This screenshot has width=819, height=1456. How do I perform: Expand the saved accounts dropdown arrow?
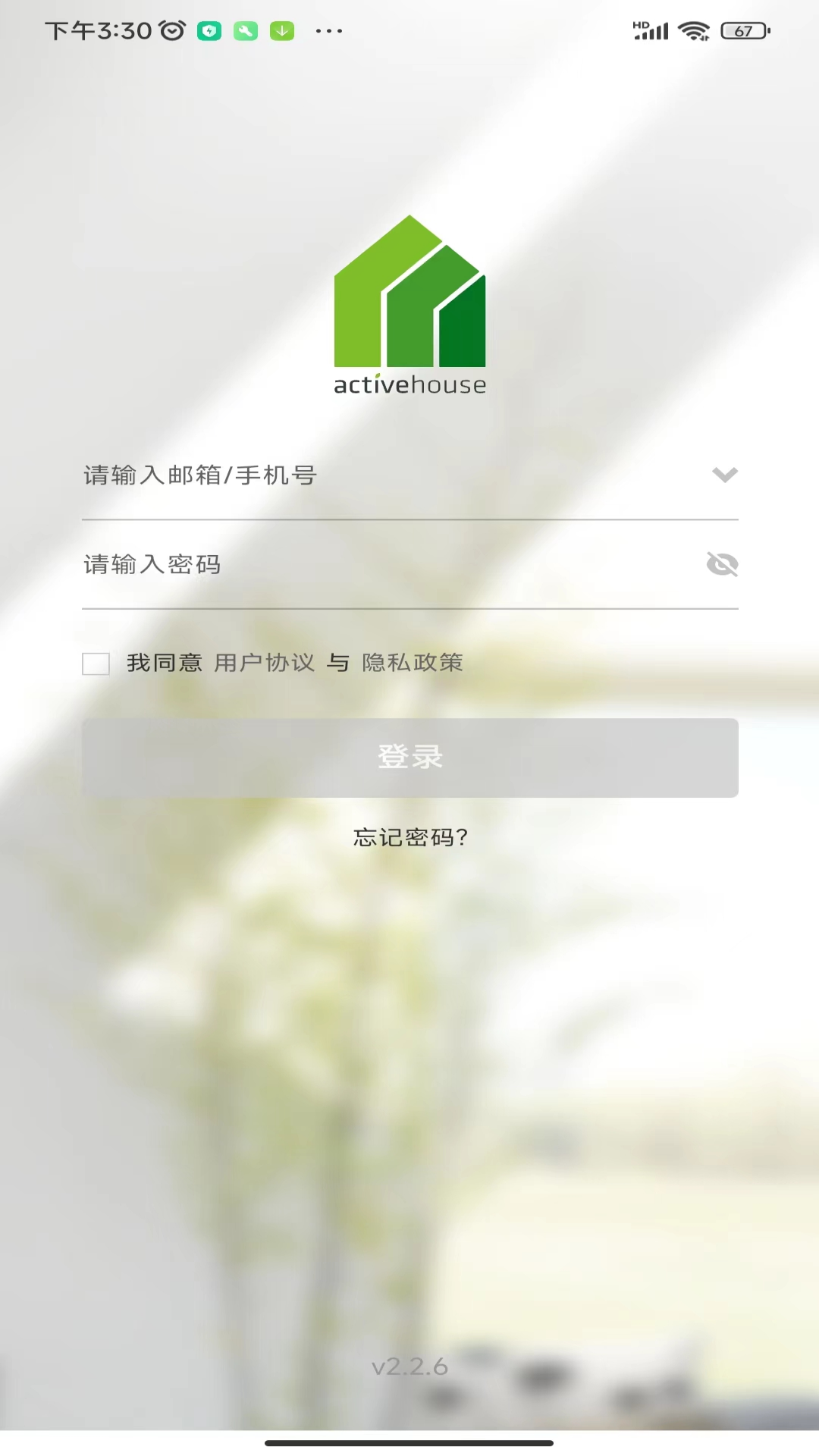[724, 475]
